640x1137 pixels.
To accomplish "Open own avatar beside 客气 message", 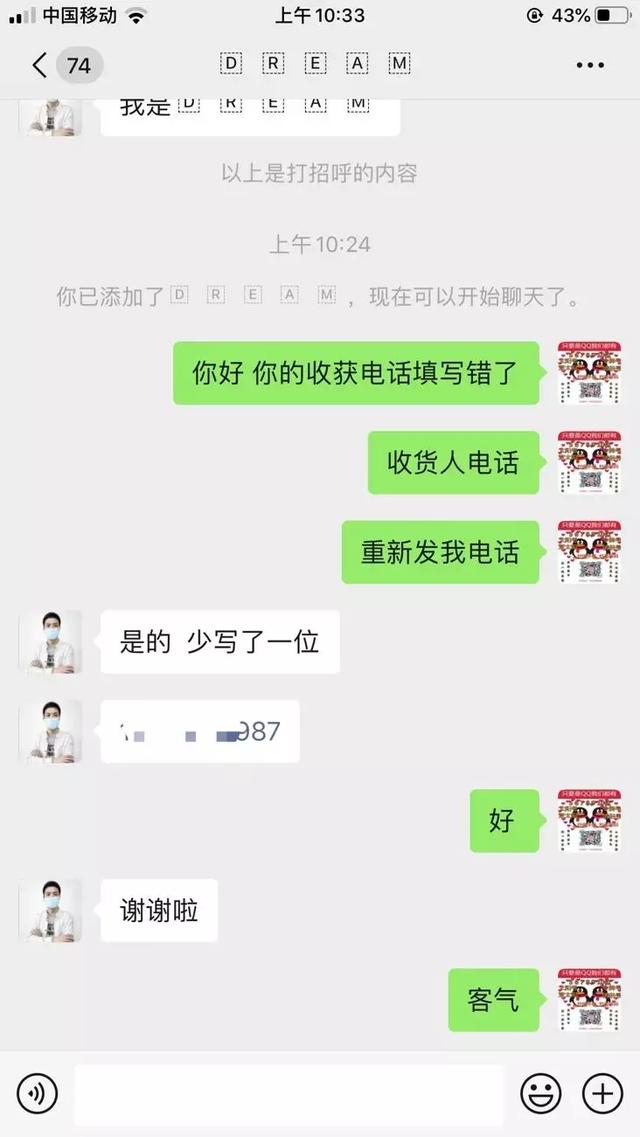I will point(590,999).
